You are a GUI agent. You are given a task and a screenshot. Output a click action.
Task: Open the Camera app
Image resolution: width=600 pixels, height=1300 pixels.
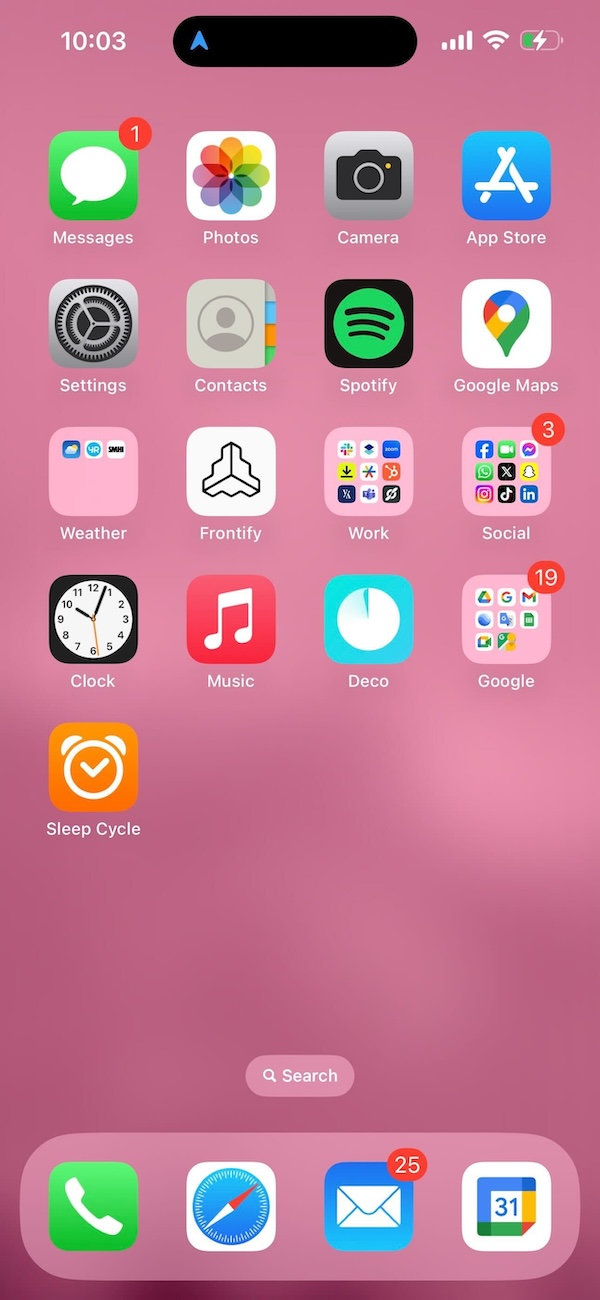pos(368,176)
